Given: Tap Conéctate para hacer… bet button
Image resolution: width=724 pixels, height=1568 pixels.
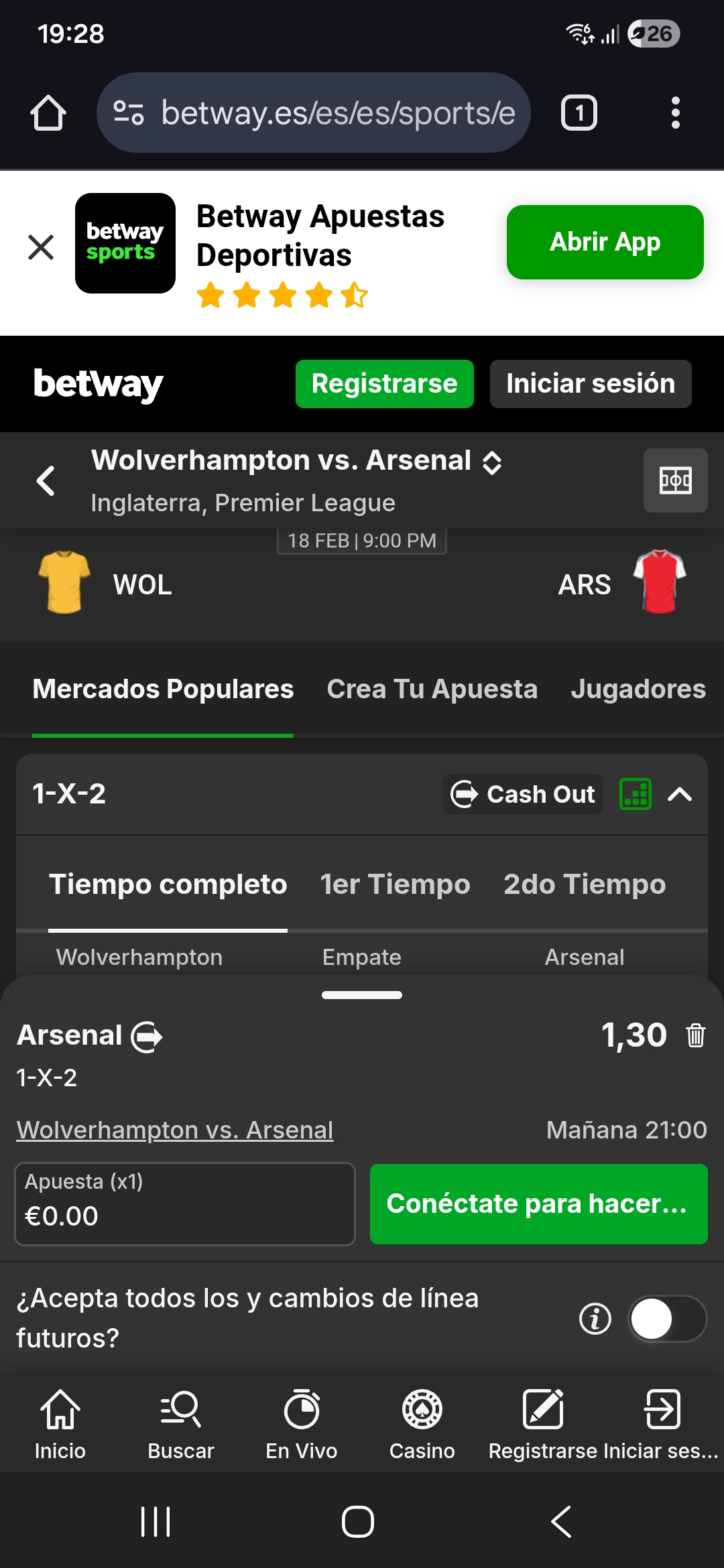Looking at the screenshot, I should coord(538,1204).
